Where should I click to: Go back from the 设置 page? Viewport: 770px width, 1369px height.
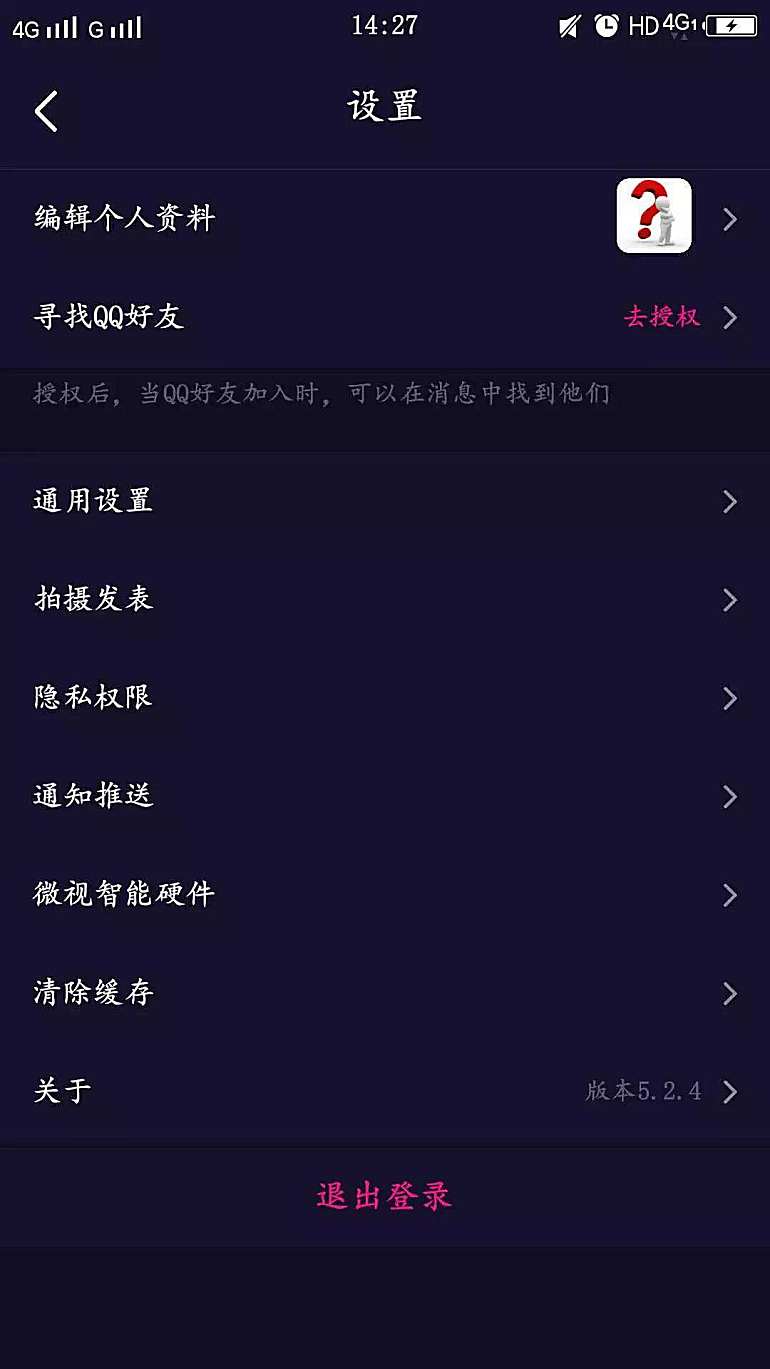(46, 110)
